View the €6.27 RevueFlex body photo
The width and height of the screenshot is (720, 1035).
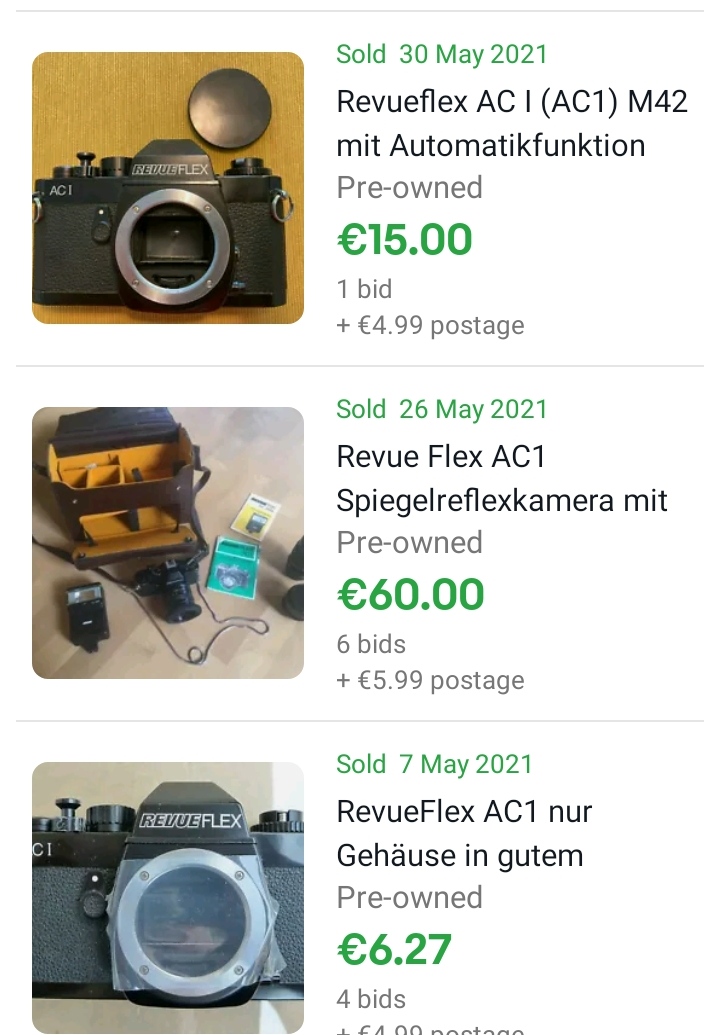(x=168, y=897)
